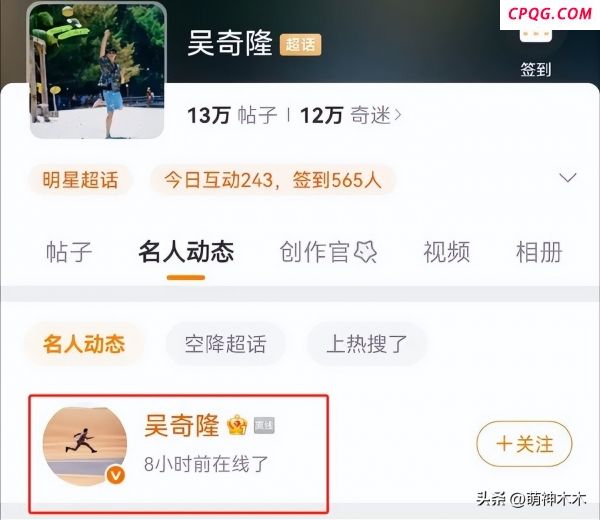
Task: Open the 创作官 tab
Action: tap(328, 251)
